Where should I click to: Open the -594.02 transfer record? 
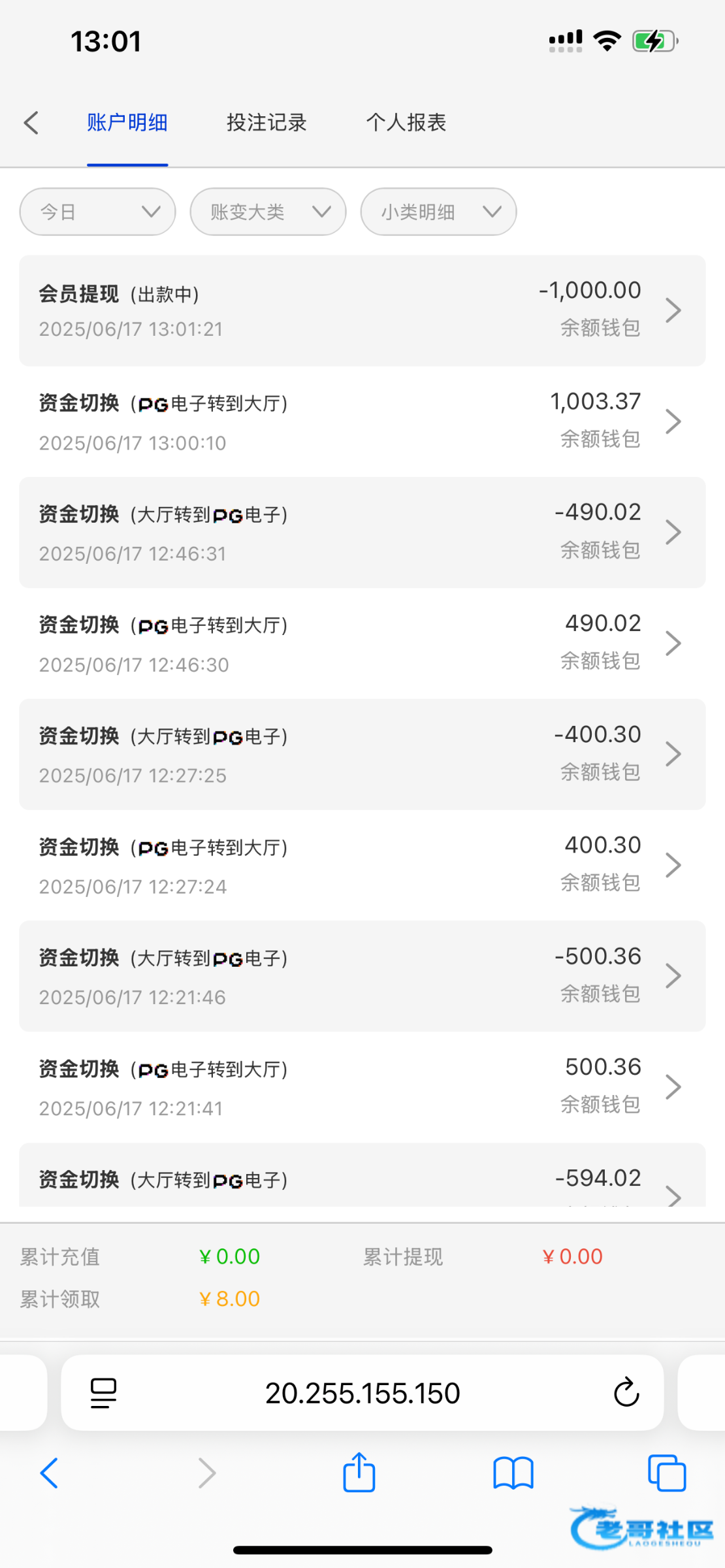coord(362,1175)
